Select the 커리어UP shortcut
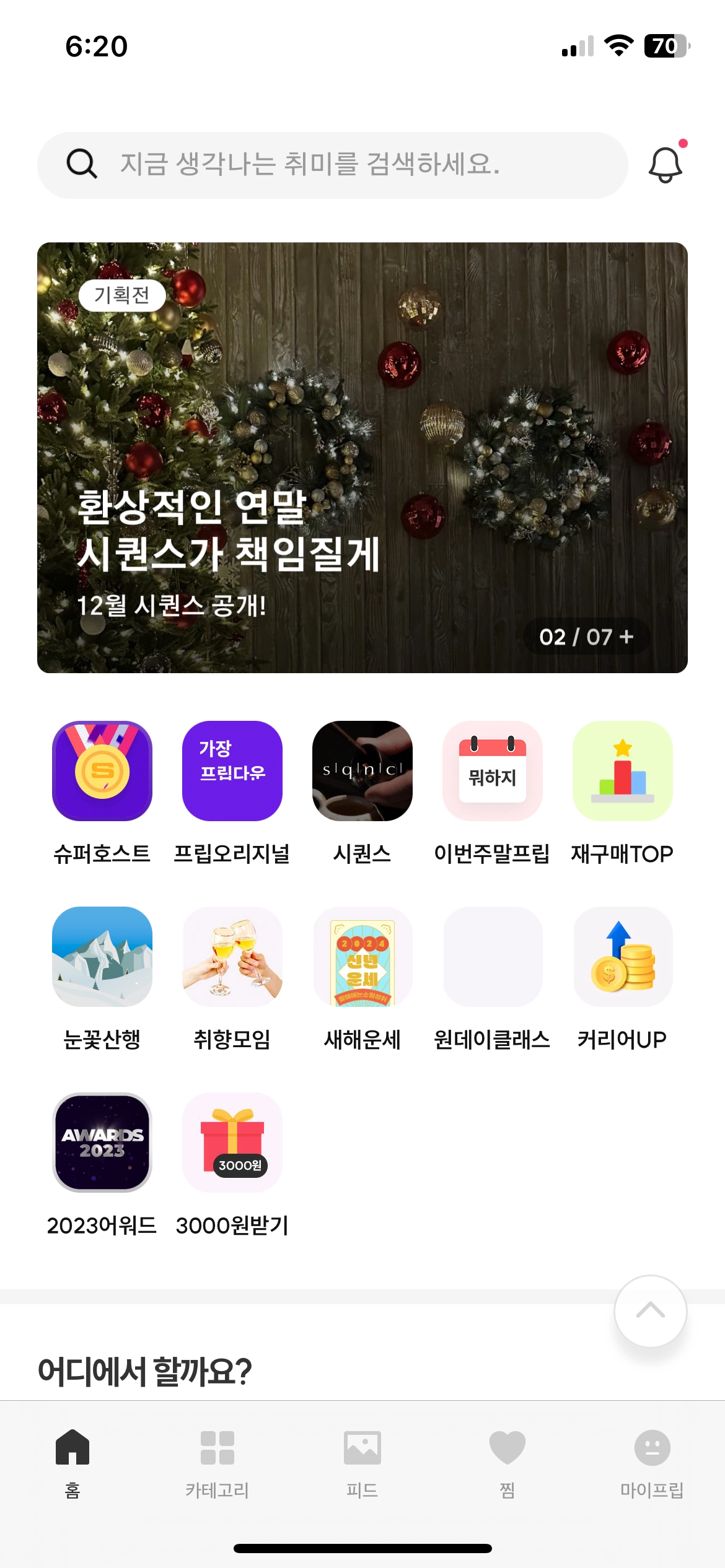This screenshot has height=1568, width=725. tap(622, 957)
